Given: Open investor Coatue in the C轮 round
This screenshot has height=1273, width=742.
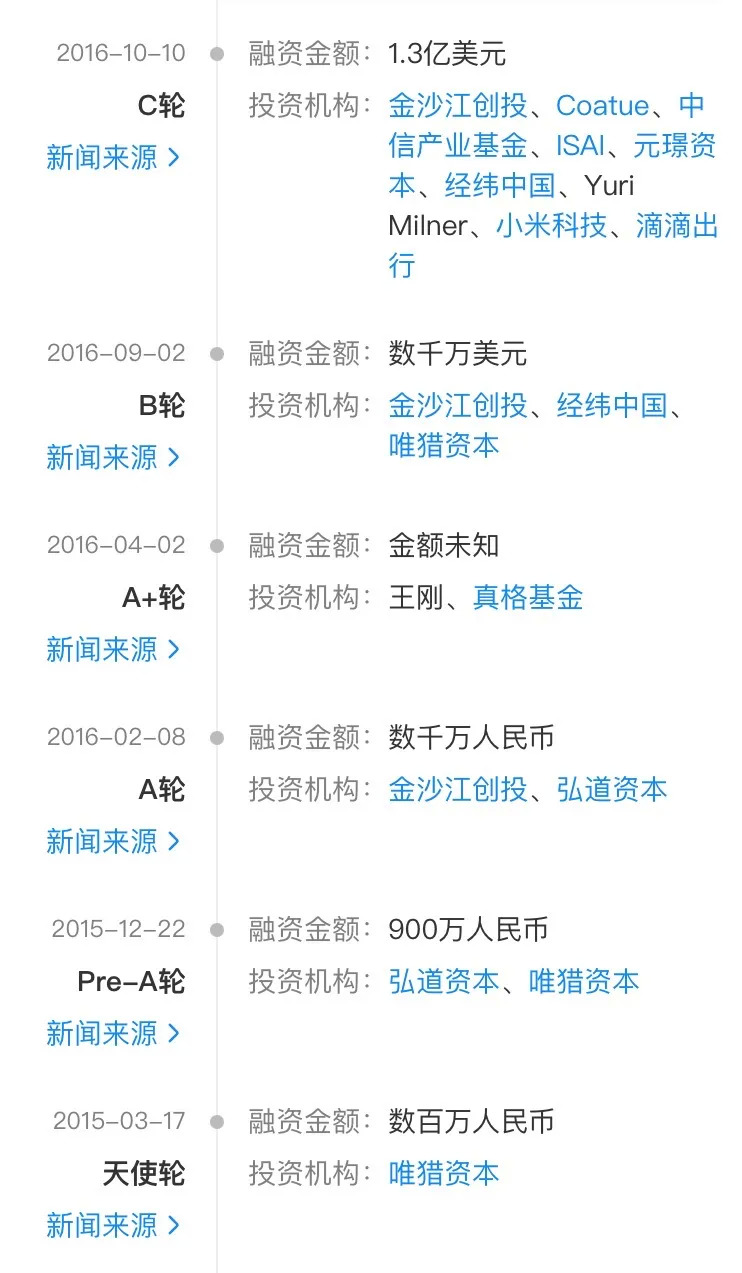Looking at the screenshot, I should click(602, 105).
